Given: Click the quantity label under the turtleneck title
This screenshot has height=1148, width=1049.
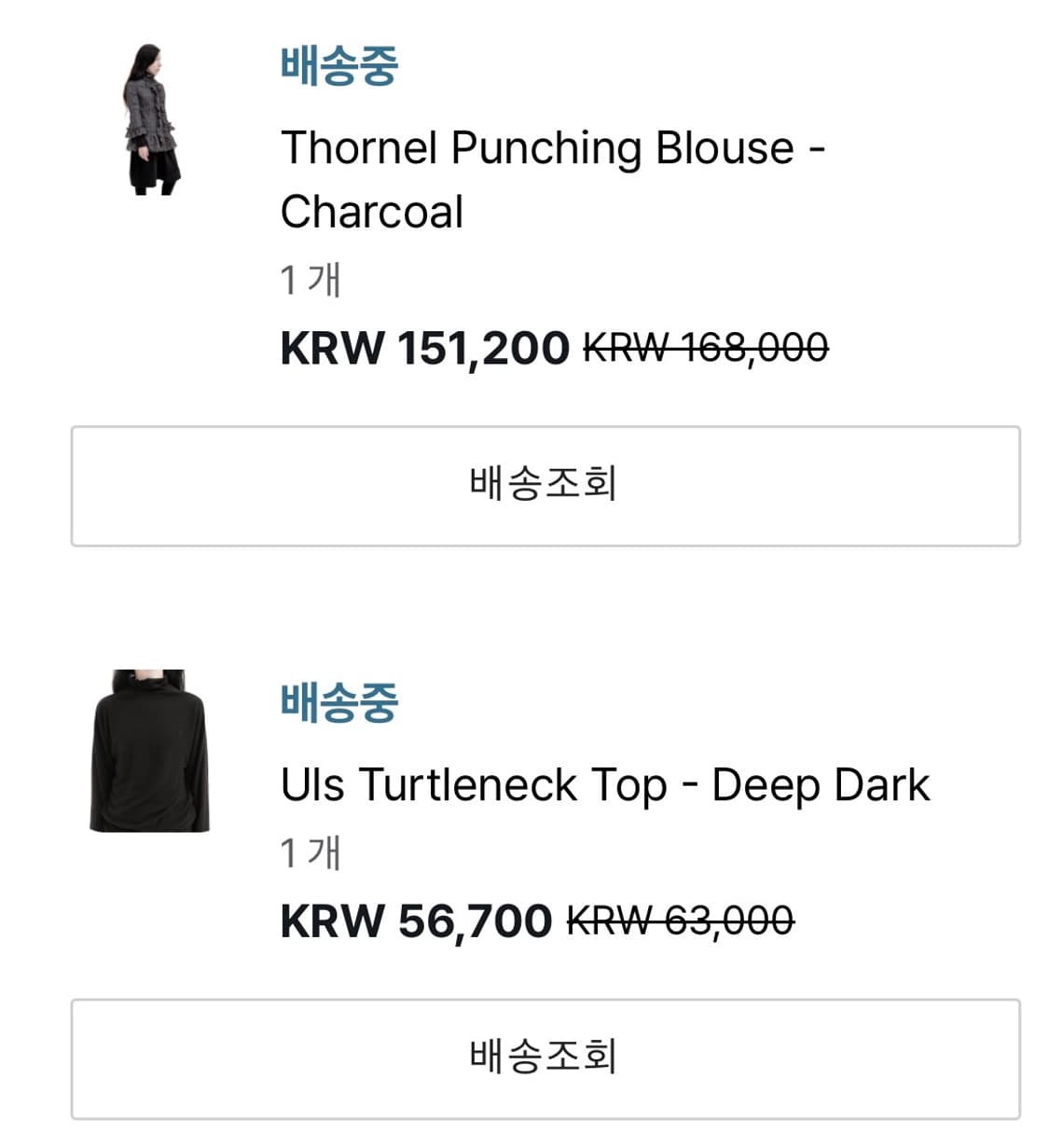Looking at the screenshot, I should pyautogui.click(x=311, y=851).
